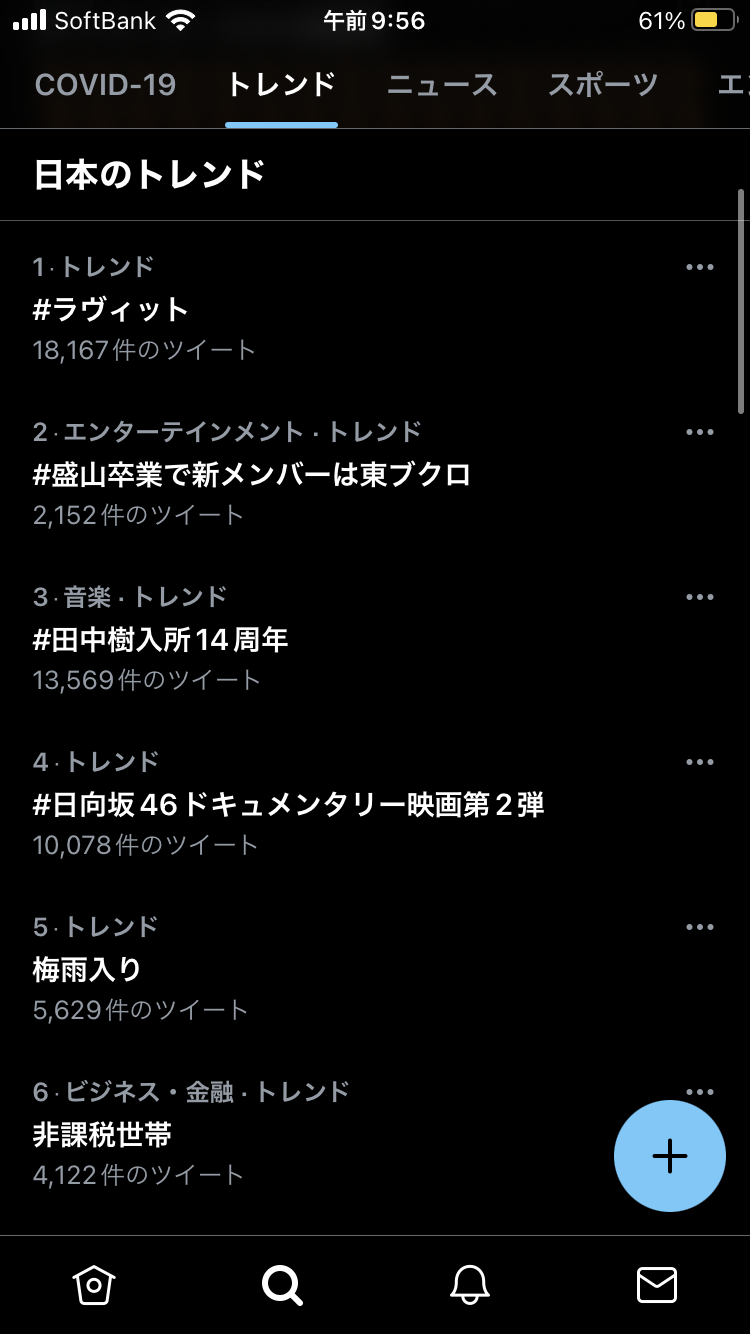This screenshot has width=750, height=1334.
Task: Switch to the ニュース tab
Action: click(x=442, y=85)
